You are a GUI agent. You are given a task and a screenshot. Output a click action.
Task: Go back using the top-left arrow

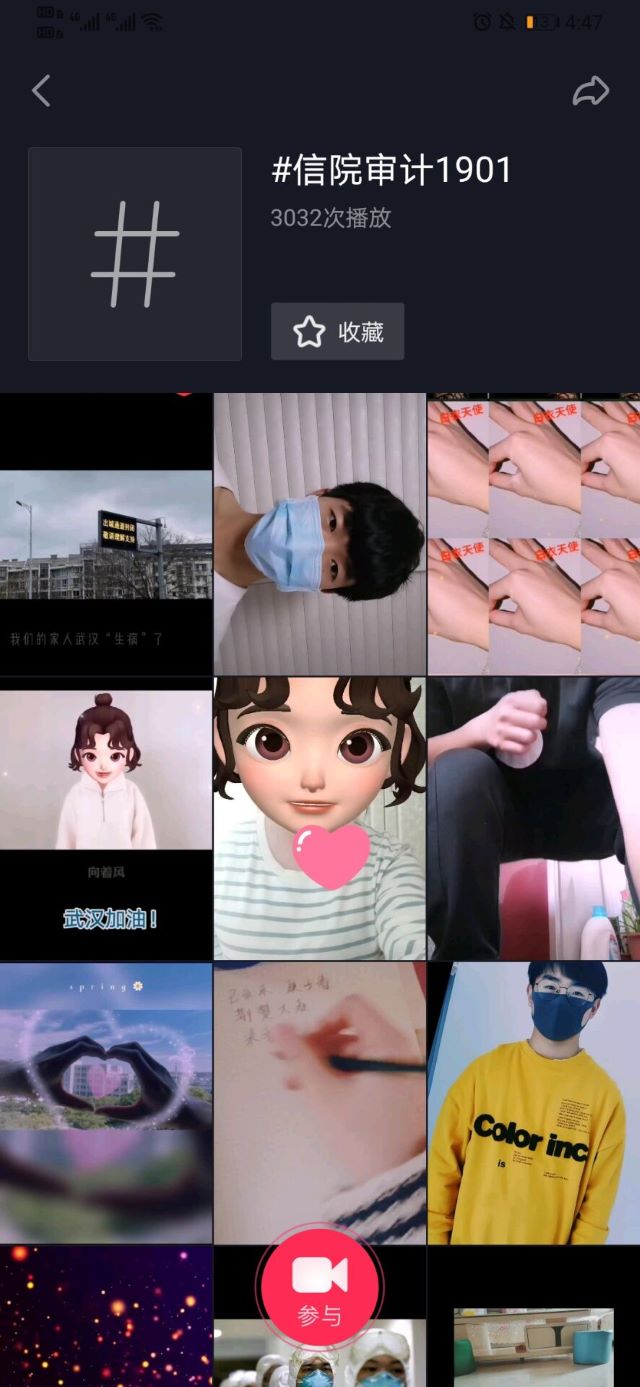[x=41, y=91]
